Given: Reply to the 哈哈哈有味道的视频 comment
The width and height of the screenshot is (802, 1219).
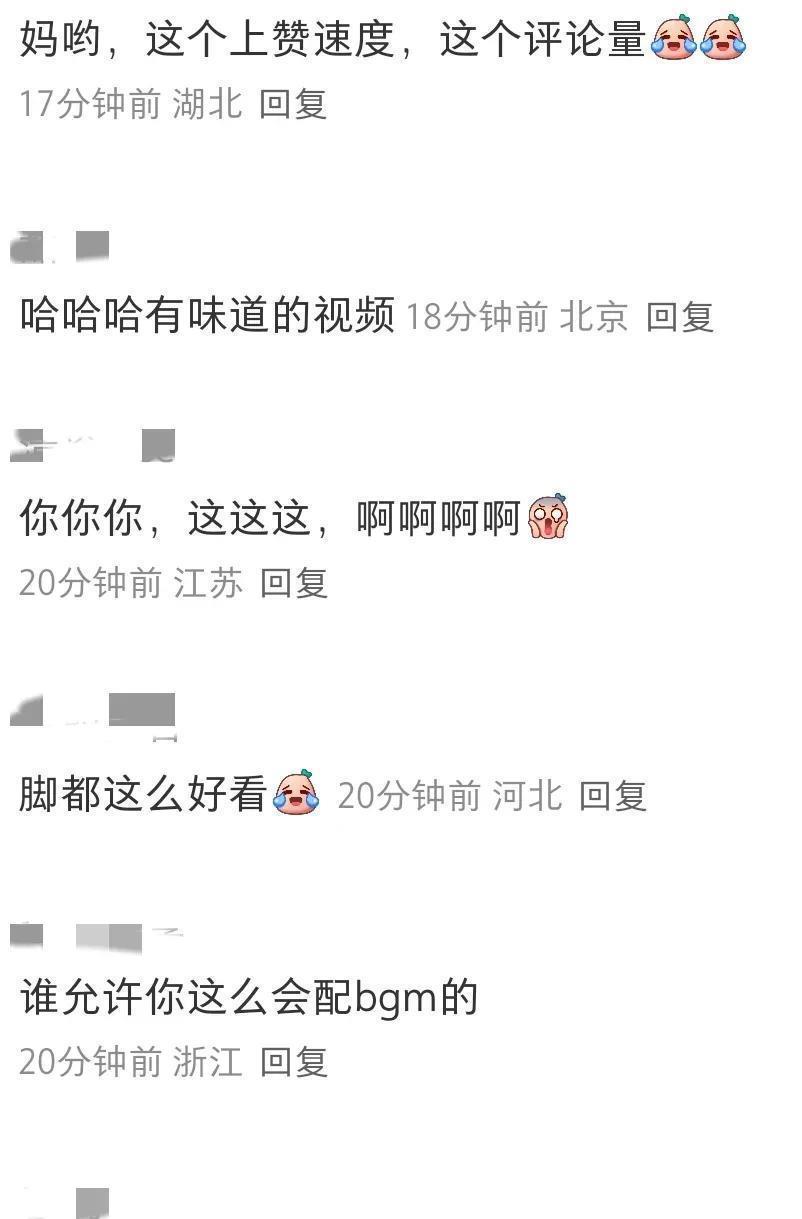Looking at the screenshot, I should (679, 317).
